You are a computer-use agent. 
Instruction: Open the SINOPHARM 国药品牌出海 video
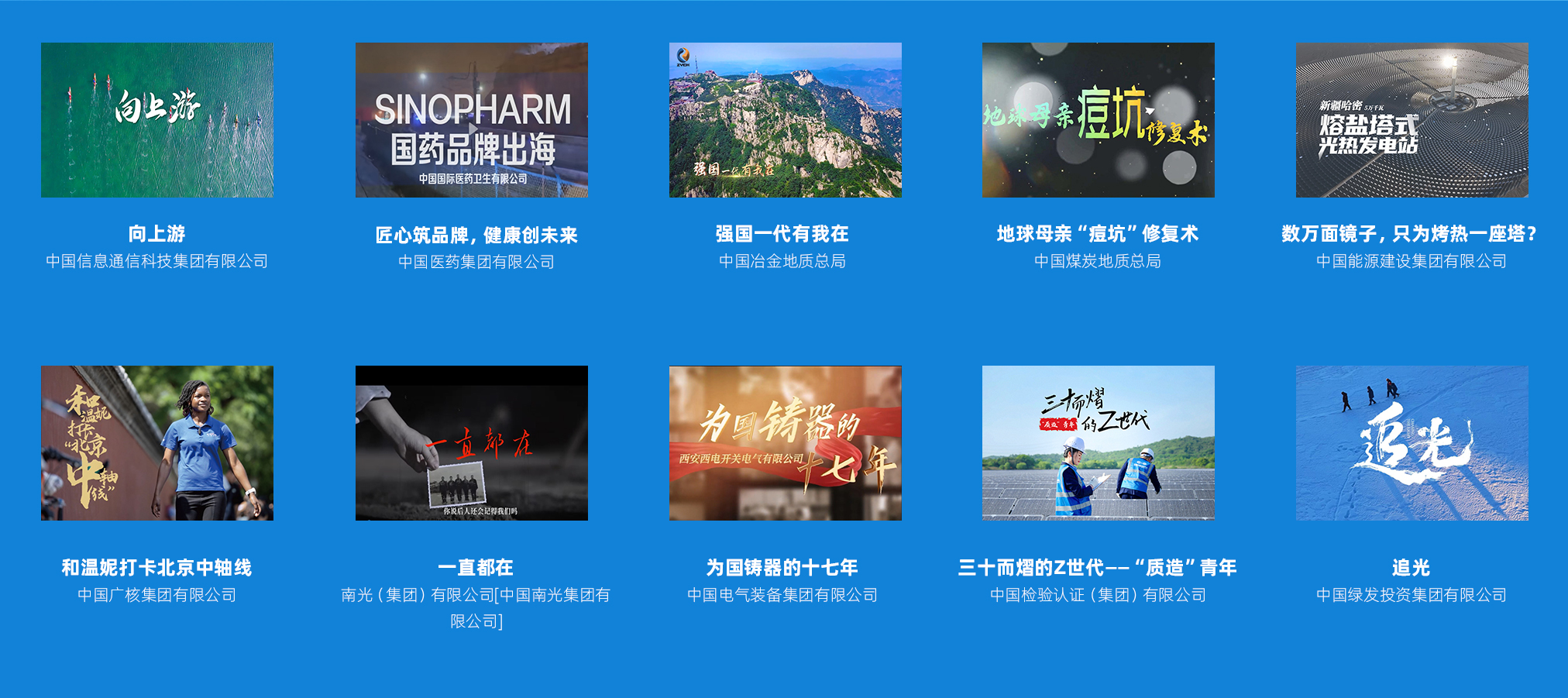point(471,120)
